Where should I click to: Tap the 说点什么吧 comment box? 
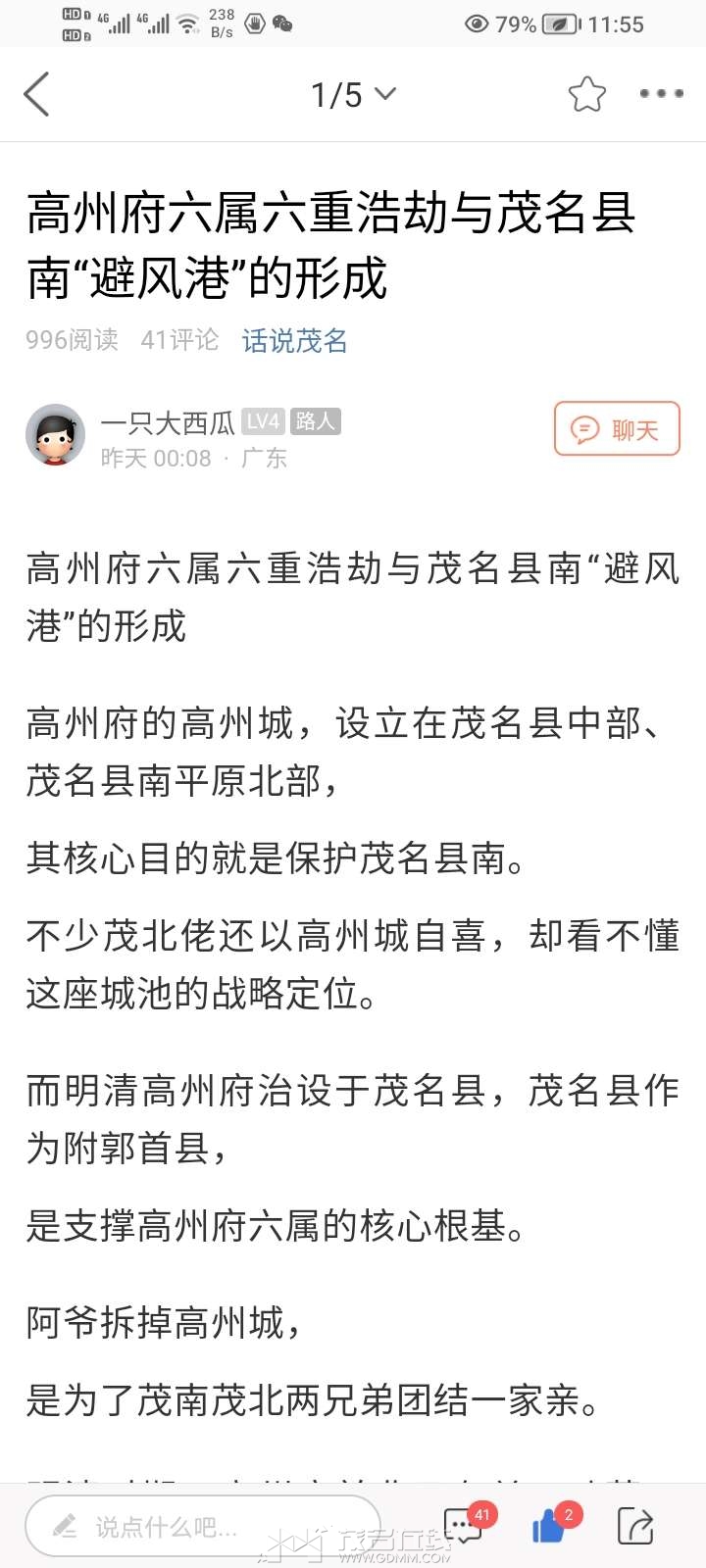coord(203,1526)
